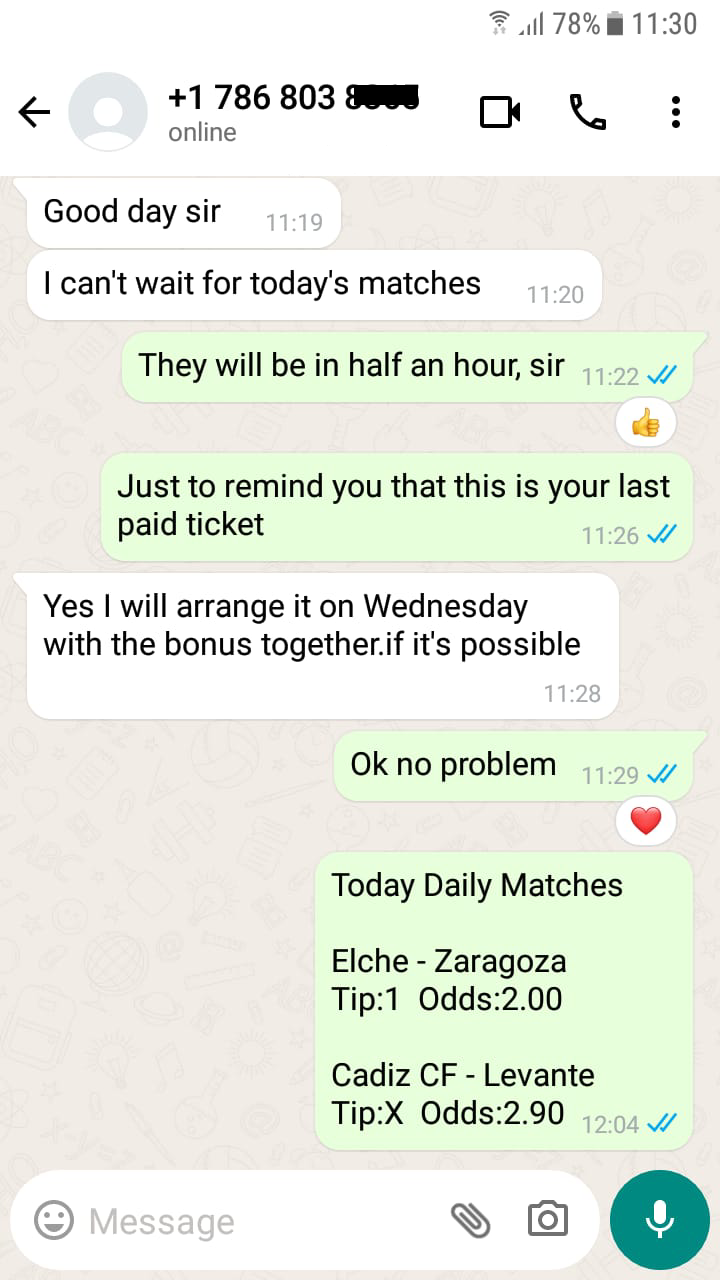View the heart reaction on Ok no problem
Image resolution: width=720 pixels, height=1280 pixels.
646,822
